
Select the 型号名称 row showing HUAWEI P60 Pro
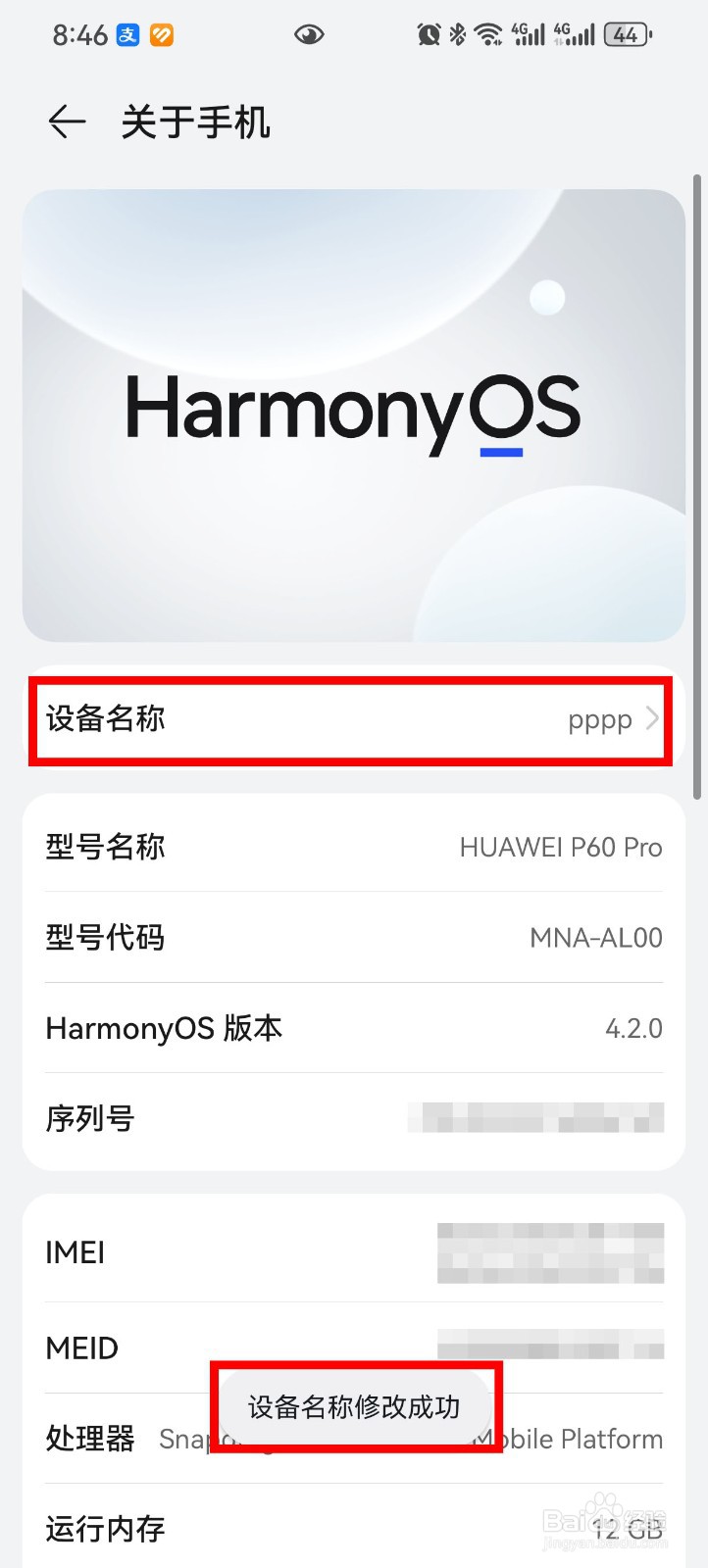tap(353, 847)
